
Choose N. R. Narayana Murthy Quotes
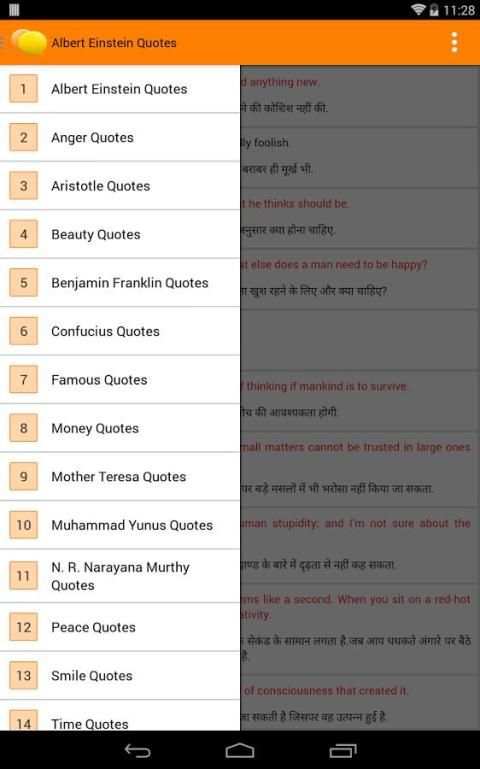(120, 576)
